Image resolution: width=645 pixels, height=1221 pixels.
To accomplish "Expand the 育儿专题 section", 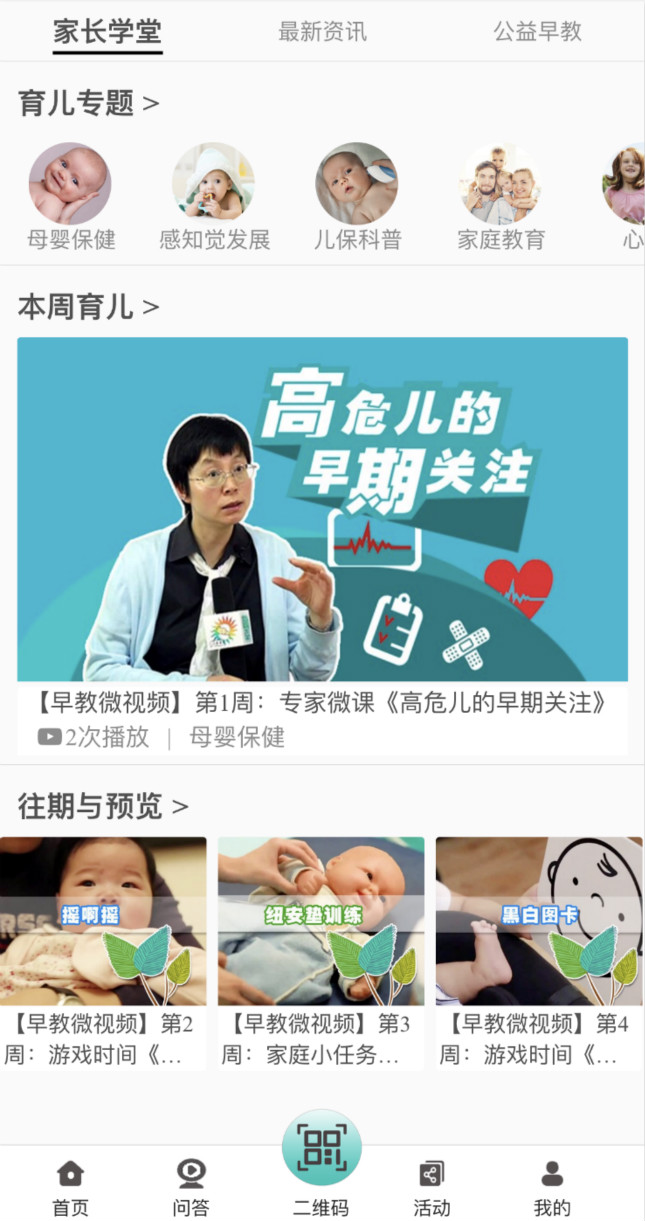I will click(x=88, y=103).
